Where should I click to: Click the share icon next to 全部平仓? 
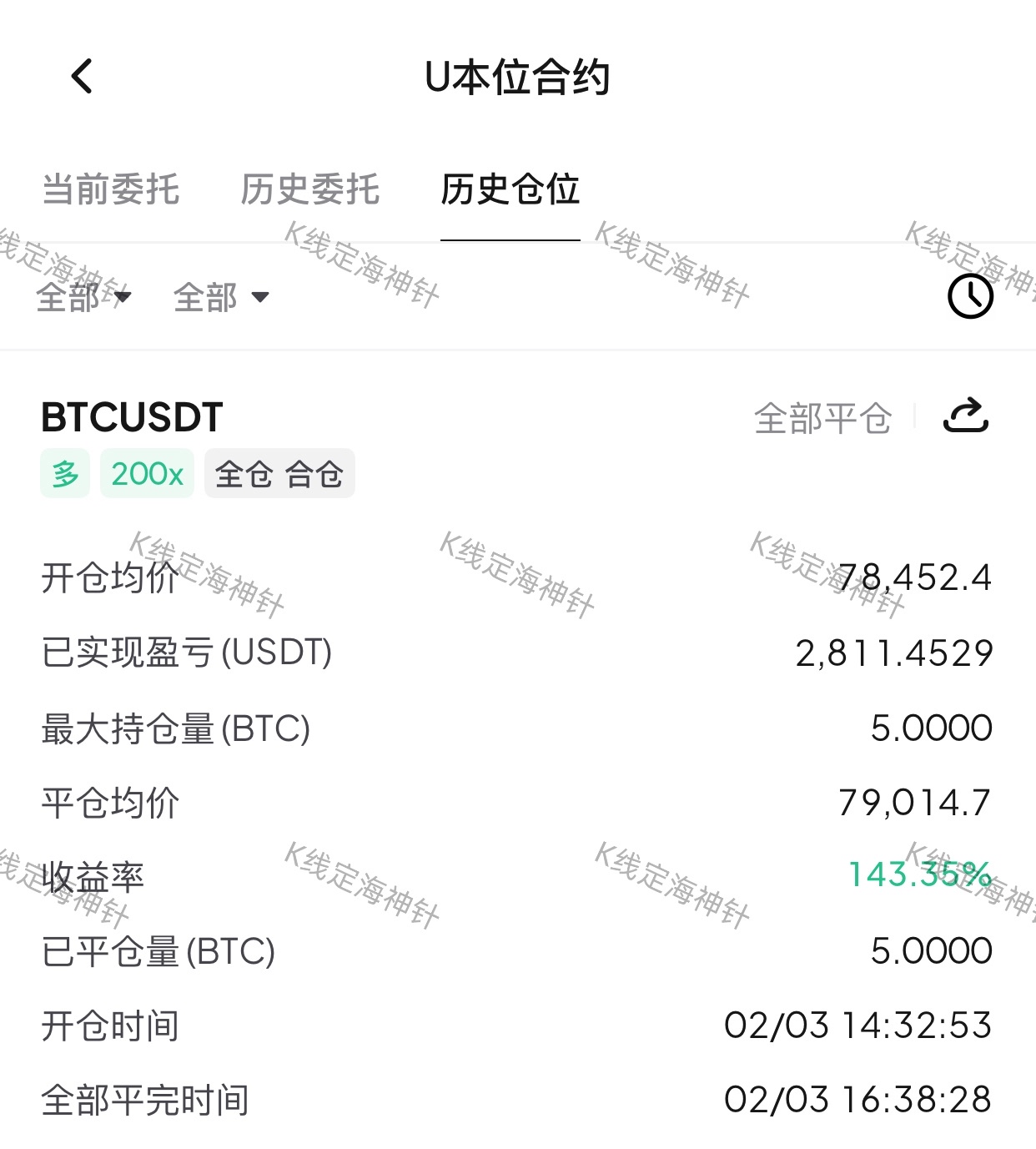(967, 416)
